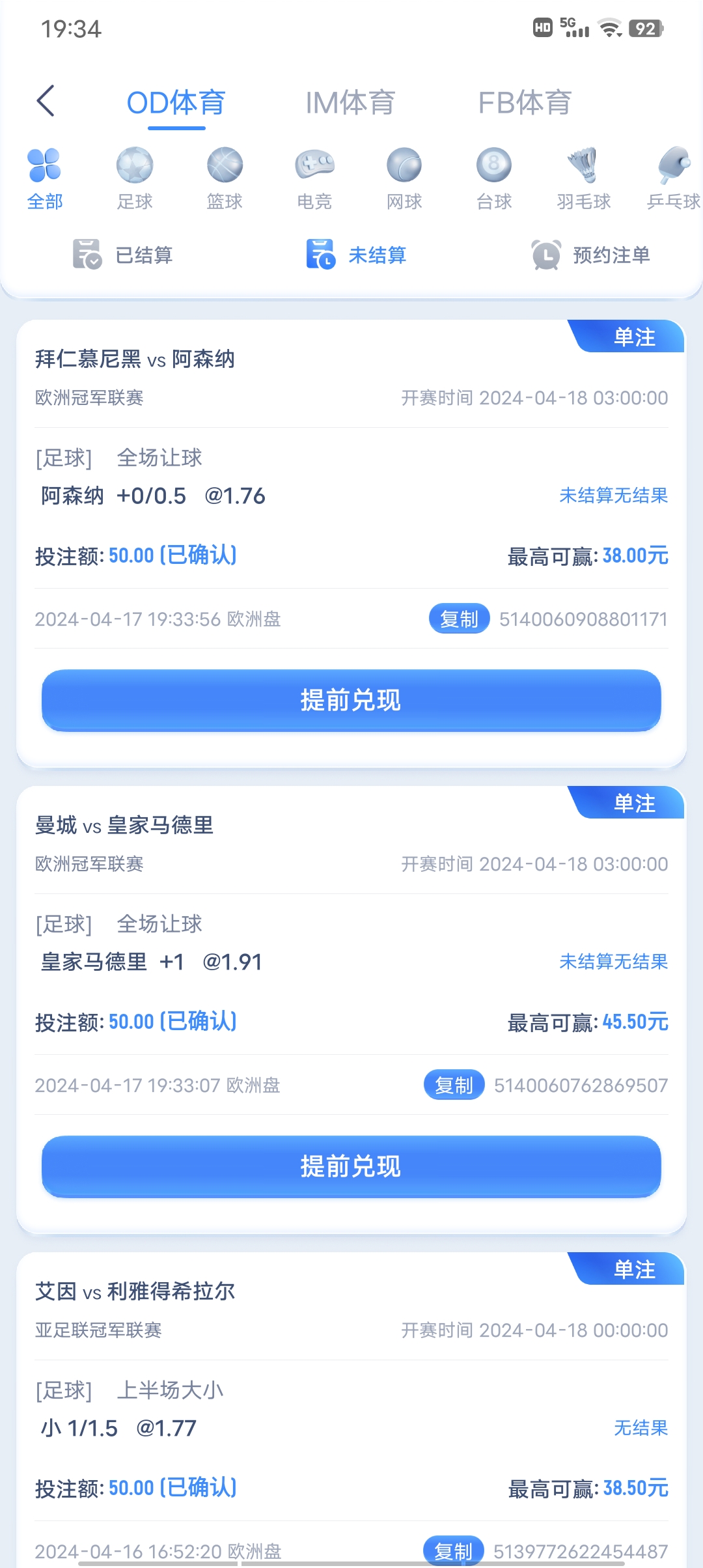Copy order number of 拜仁慕尼黑 vs 阿森纳 bet
Viewport: 703px width, 1568px height.
459,619
